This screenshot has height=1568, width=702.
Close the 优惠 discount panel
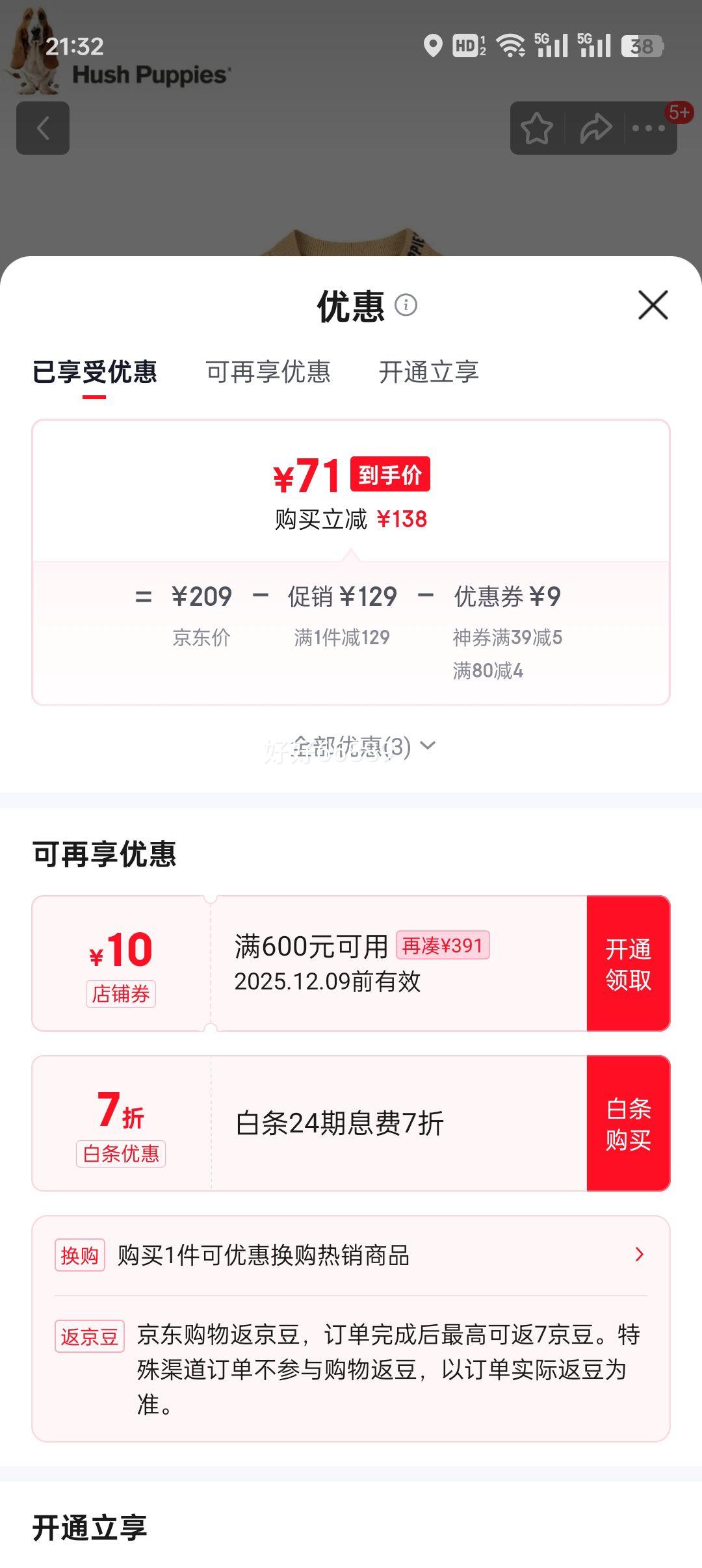[x=653, y=305]
